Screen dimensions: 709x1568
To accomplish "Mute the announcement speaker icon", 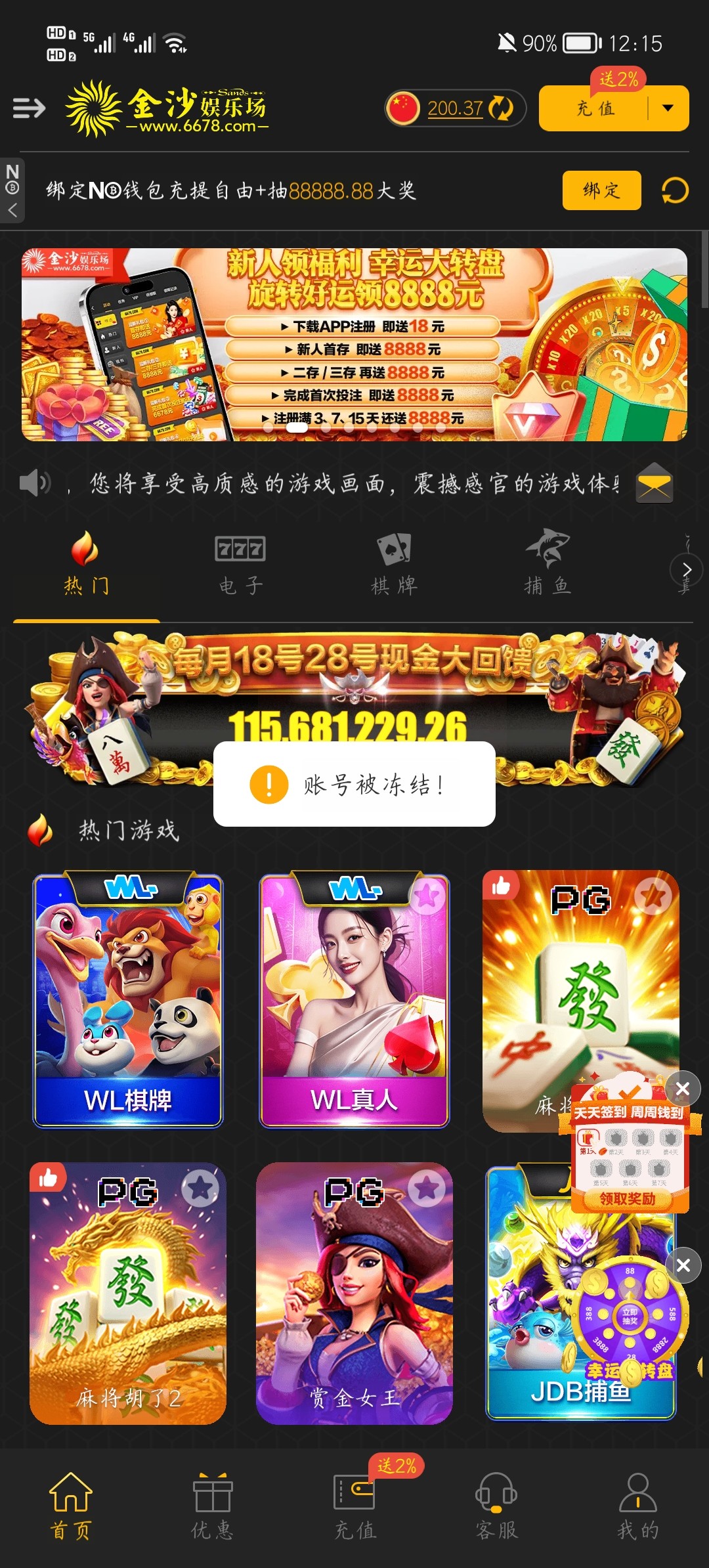I will pos(34,483).
